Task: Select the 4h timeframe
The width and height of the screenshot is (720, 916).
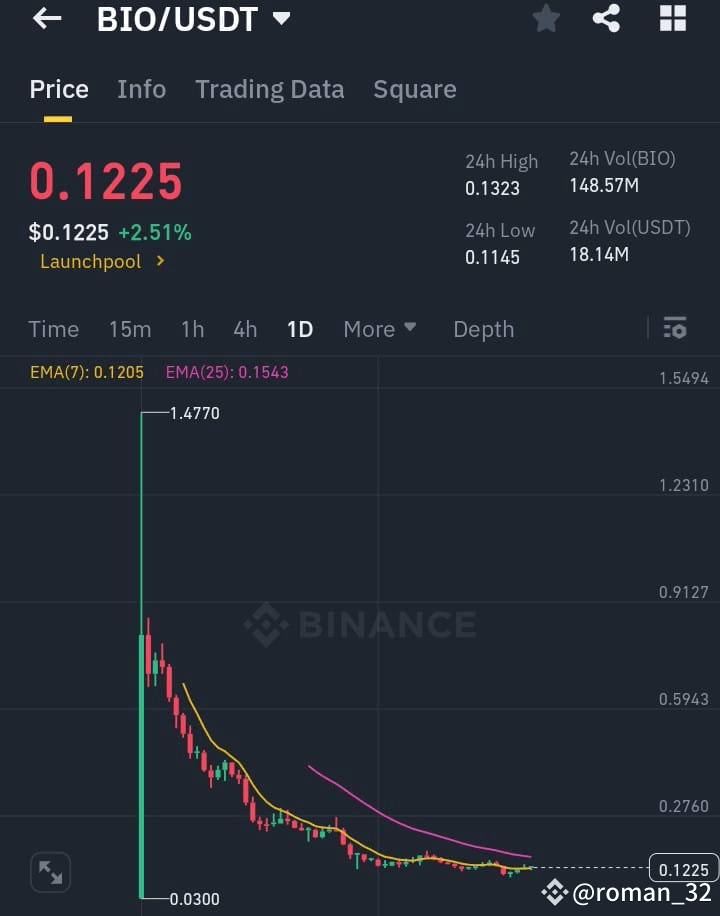Action: [245, 328]
